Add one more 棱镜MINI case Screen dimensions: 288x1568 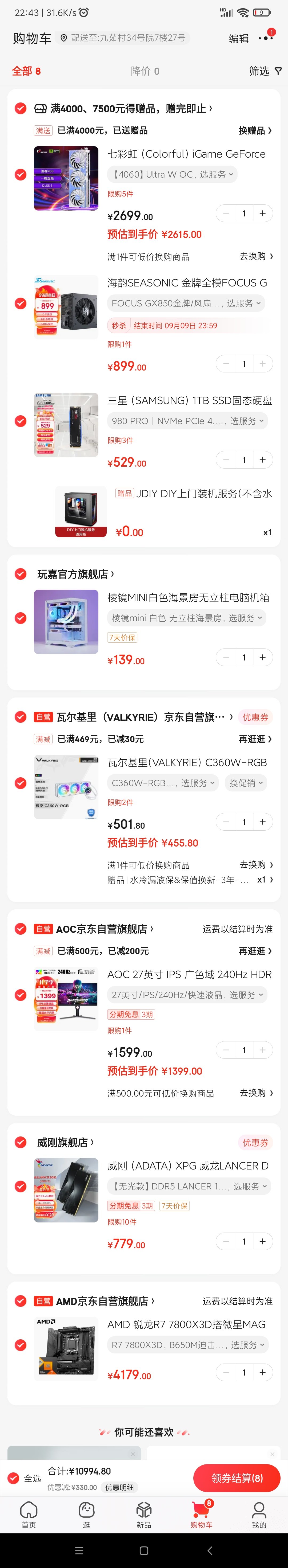pos(262,657)
